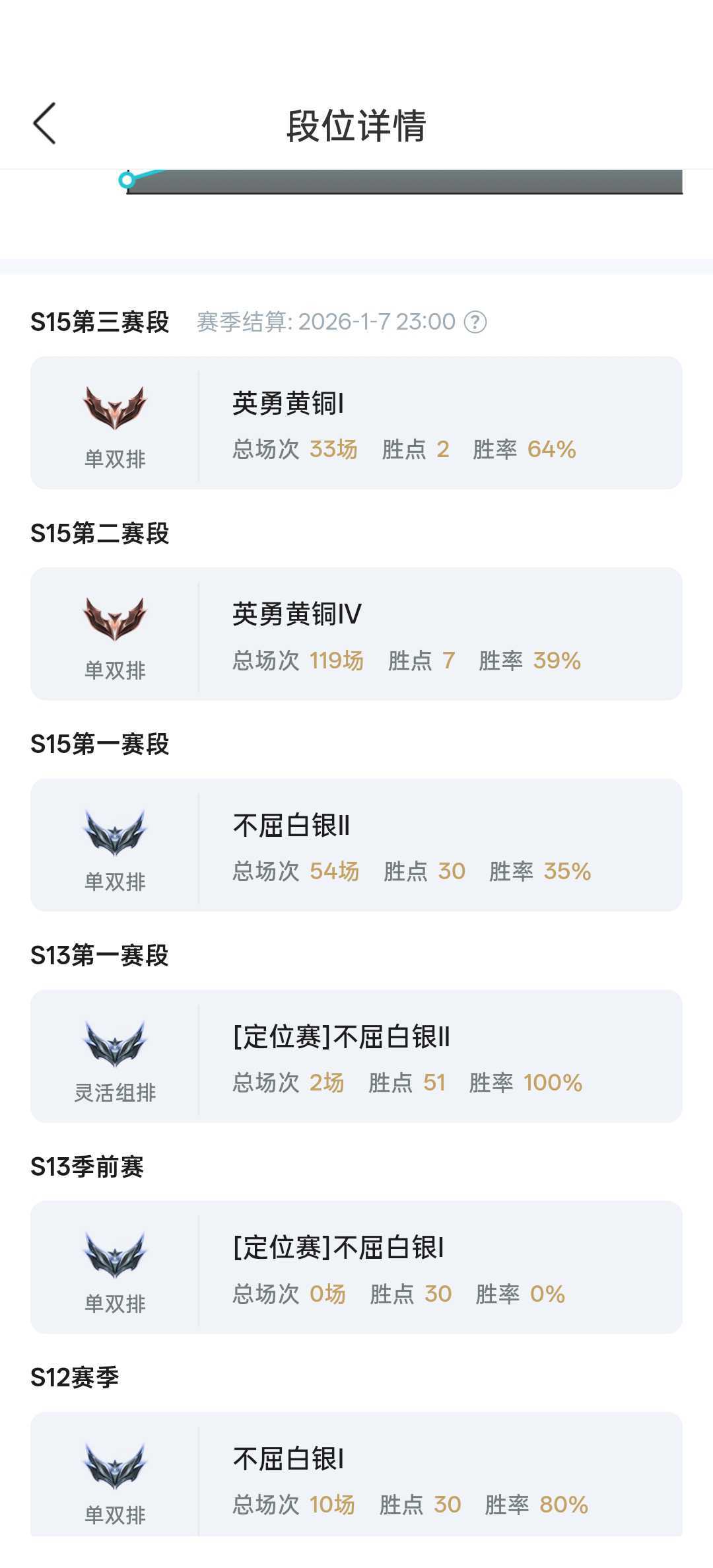Open details for [定位赛]不屈白银II
This screenshot has height=1568, width=713.
[341, 1036]
